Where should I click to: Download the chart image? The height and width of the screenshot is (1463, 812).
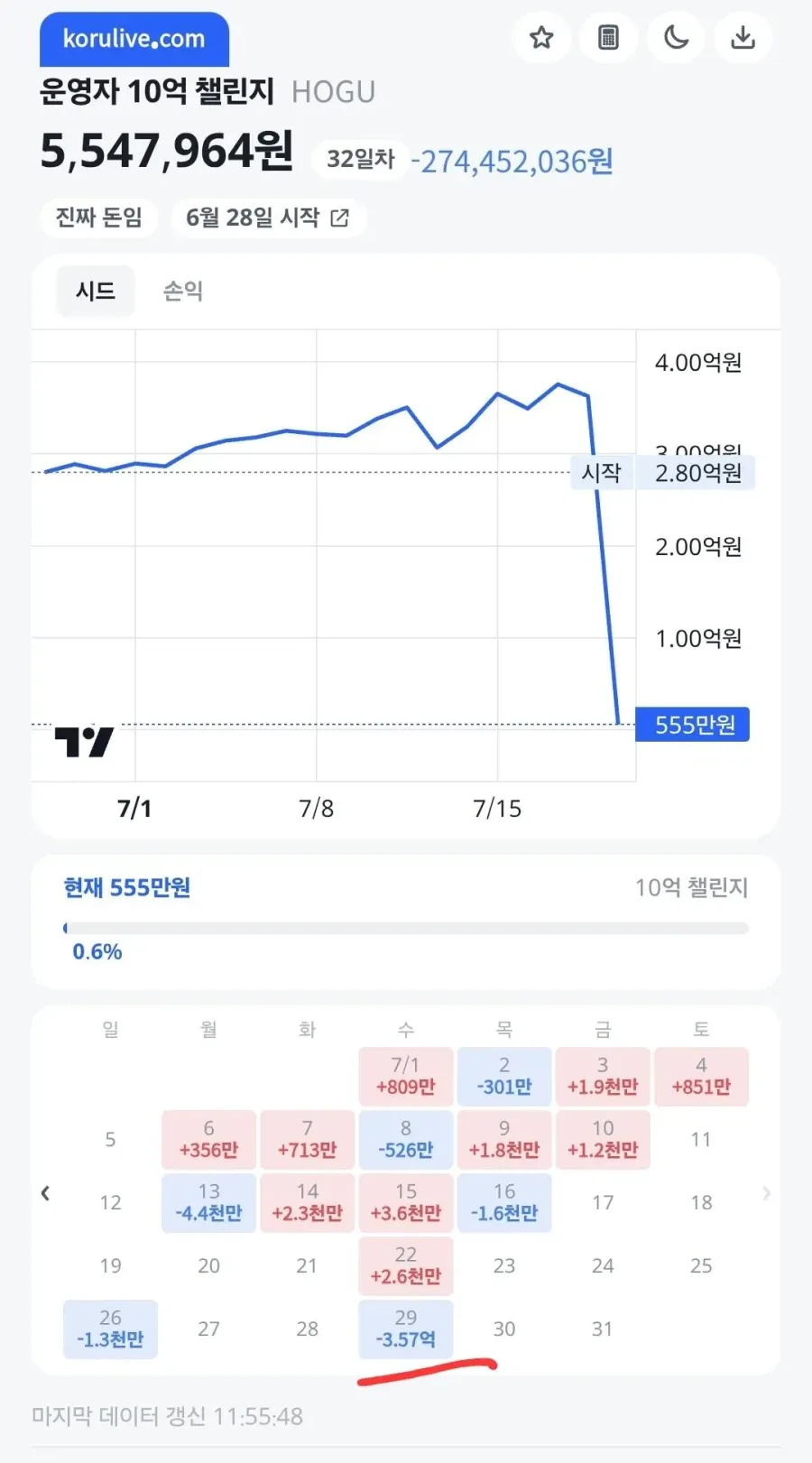coord(743,38)
